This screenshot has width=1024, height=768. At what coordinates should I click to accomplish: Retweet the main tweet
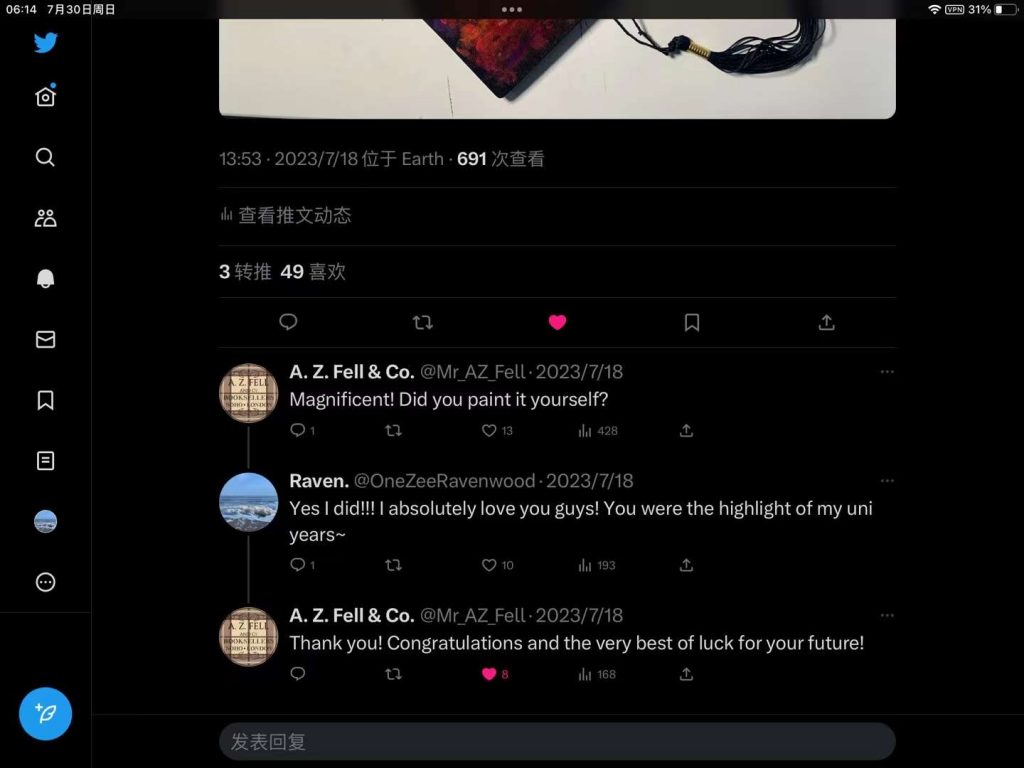point(423,322)
